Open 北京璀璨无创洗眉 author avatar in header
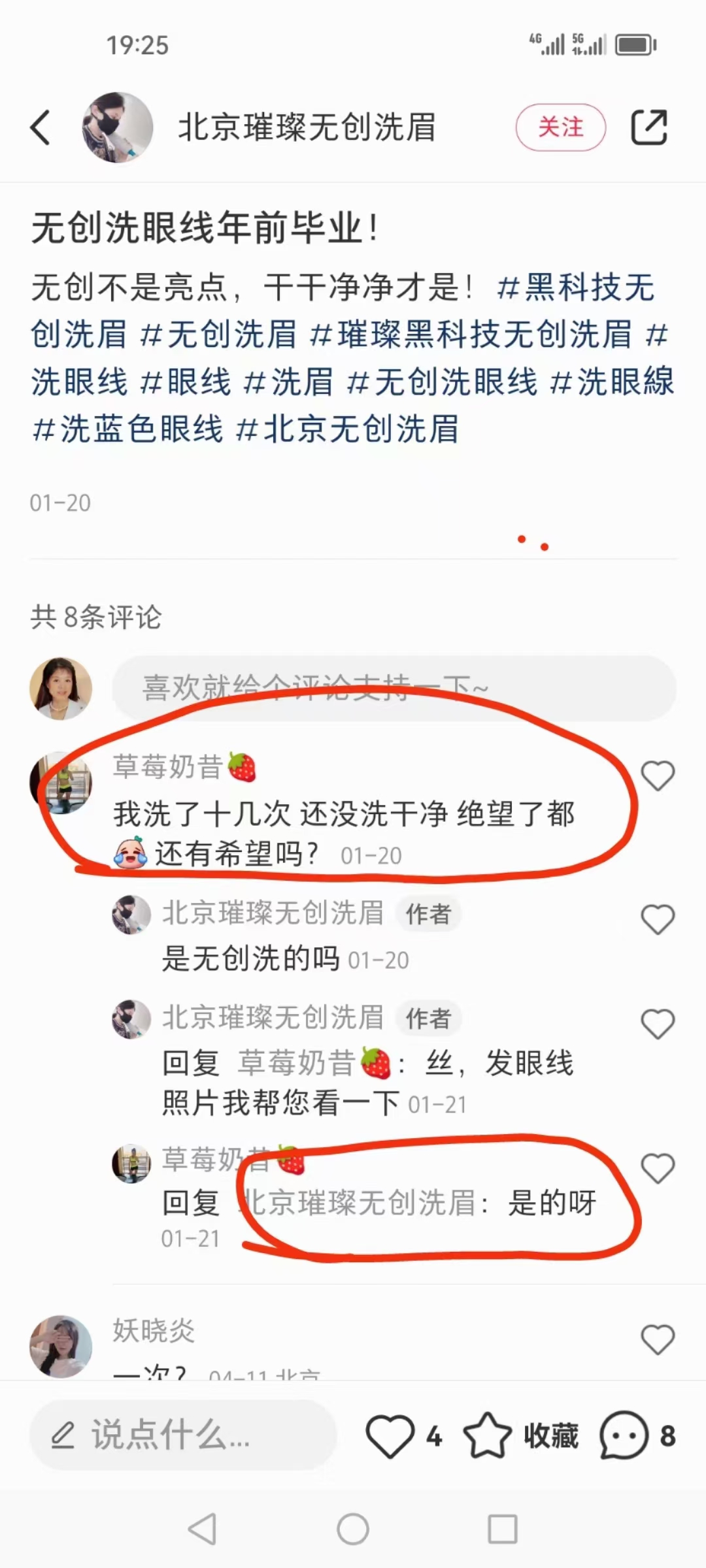The height and width of the screenshot is (1568, 706). pyautogui.click(x=118, y=127)
